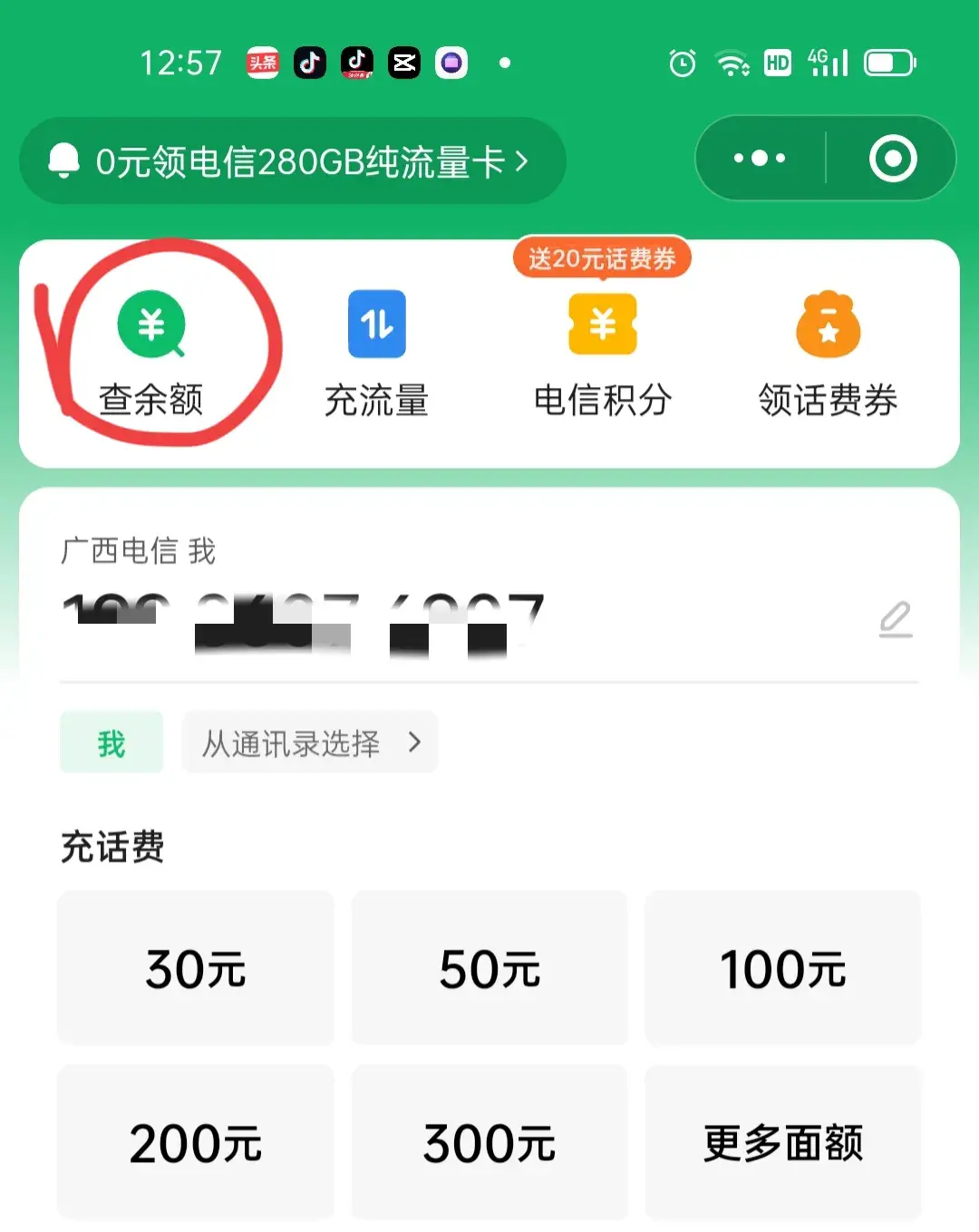Open 更多面额 for more amounts
This screenshot has width=979, height=1232.
(782, 1143)
